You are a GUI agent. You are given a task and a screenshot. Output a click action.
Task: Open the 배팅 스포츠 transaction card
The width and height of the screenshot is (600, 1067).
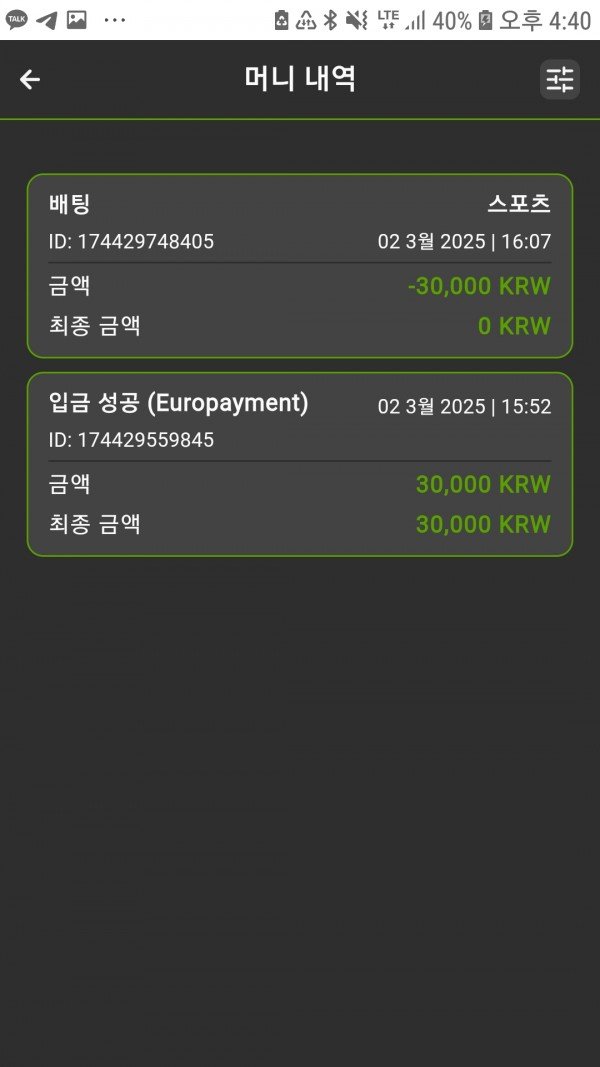[x=300, y=266]
